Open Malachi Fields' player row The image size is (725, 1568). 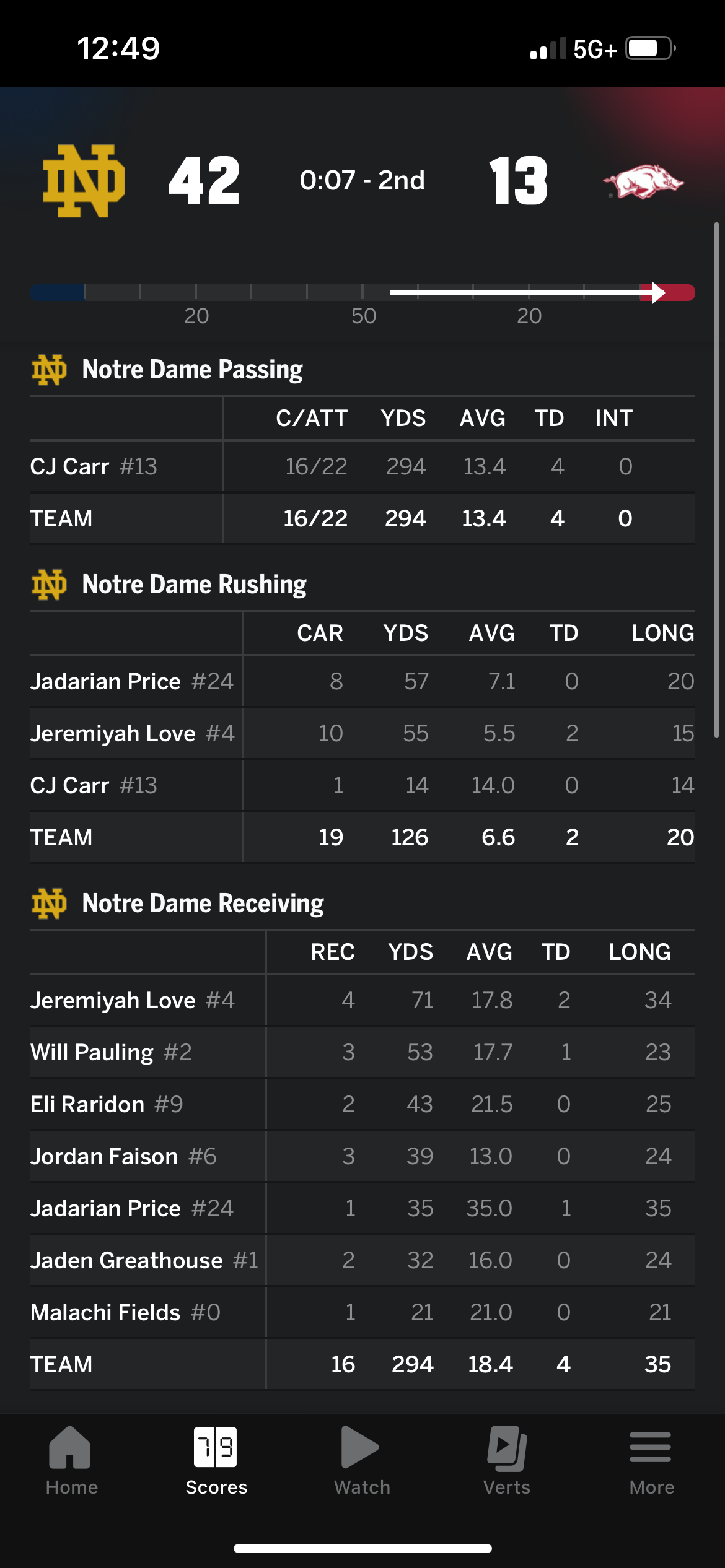(362, 1312)
